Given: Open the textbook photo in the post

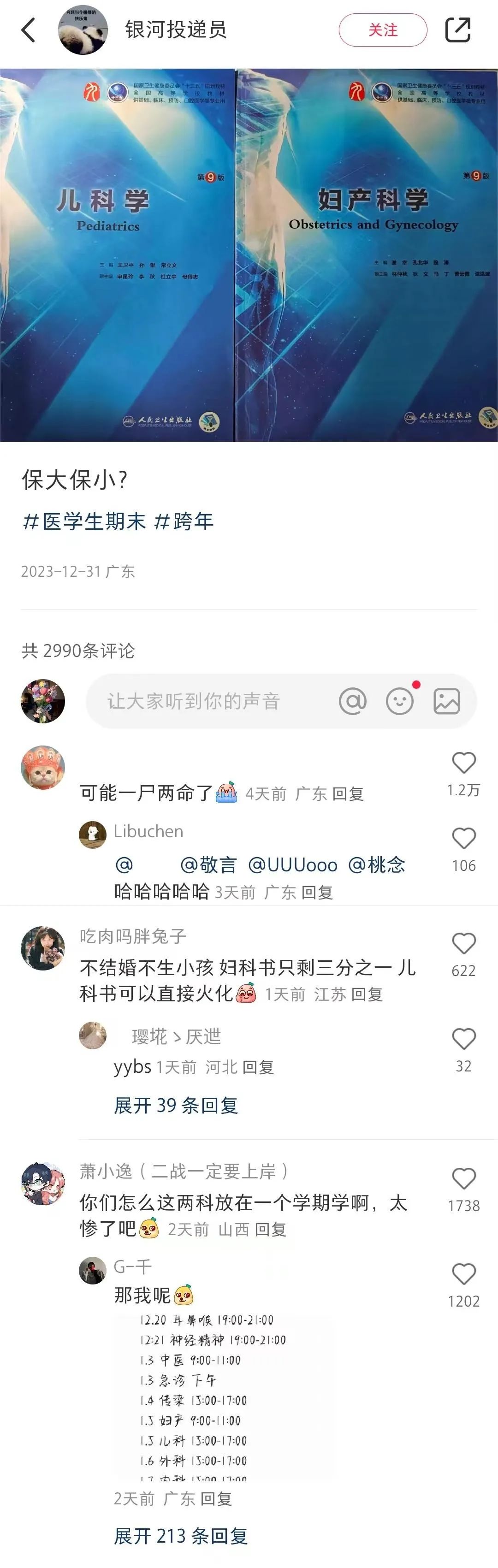Looking at the screenshot, I should tap(249, 256).
